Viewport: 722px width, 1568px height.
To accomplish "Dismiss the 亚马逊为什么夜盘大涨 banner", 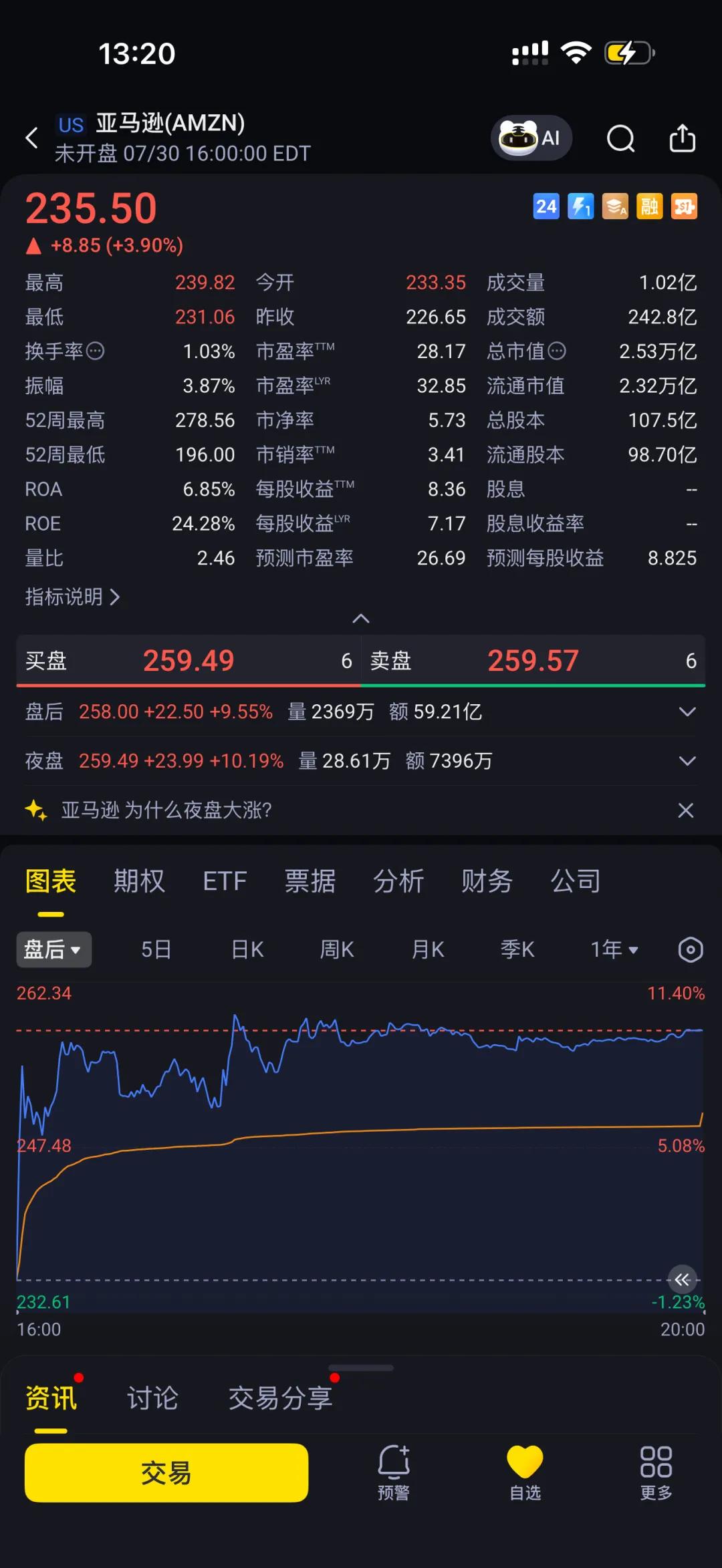I will 686,810.
